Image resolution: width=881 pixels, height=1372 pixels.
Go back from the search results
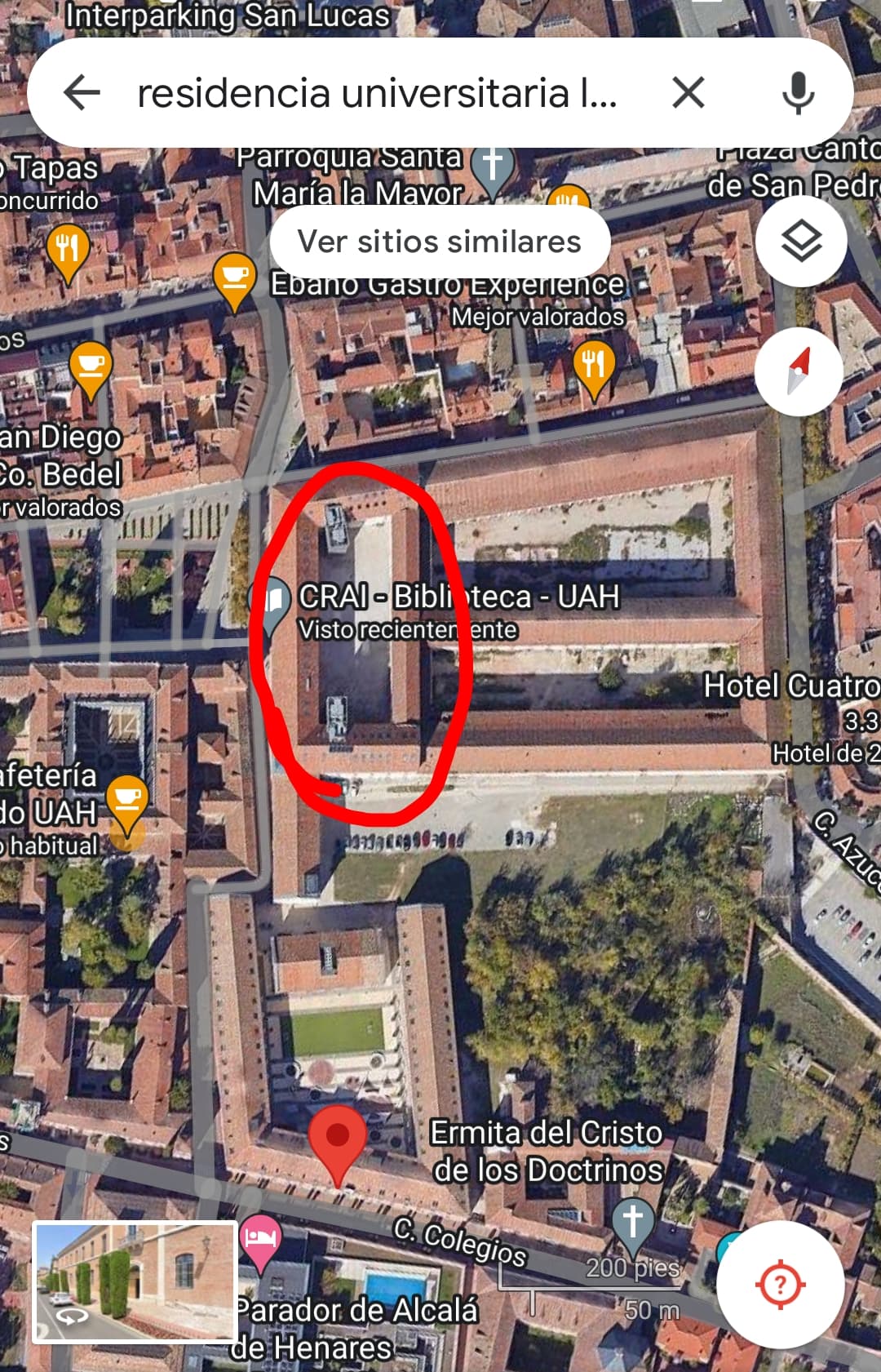[82, 92]
